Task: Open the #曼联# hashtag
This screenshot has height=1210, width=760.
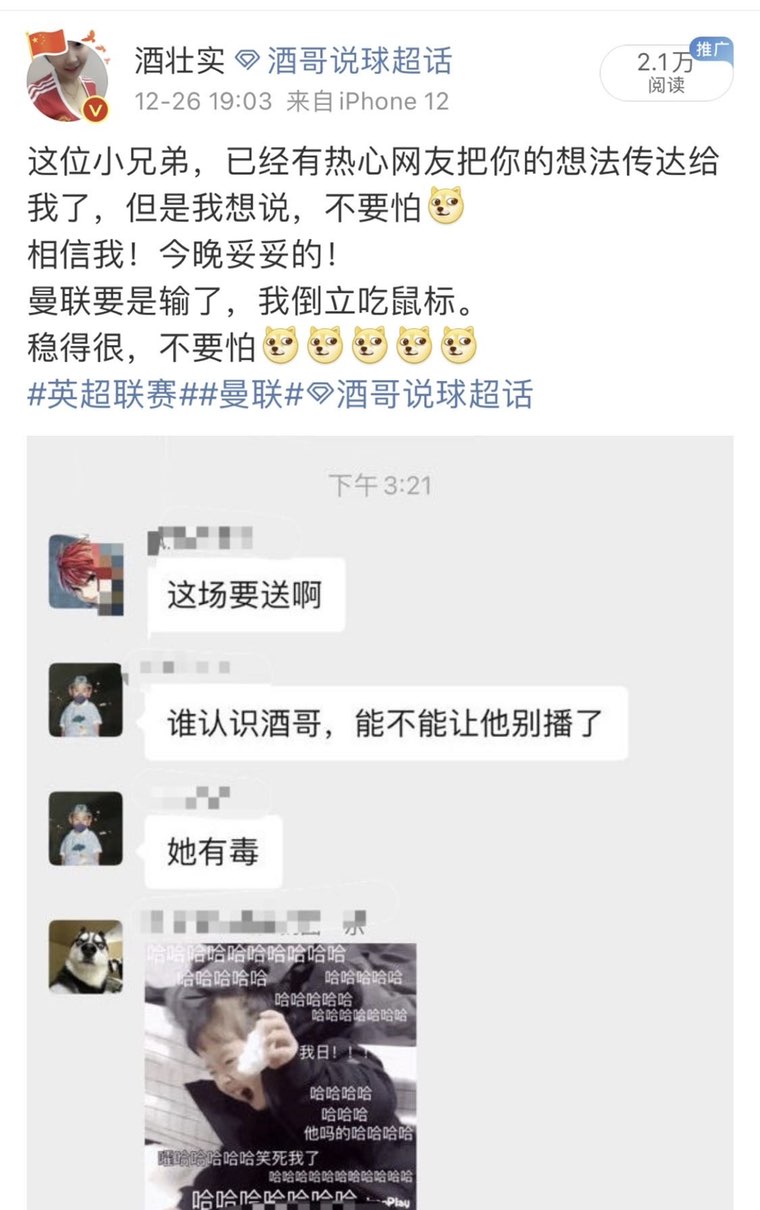Action: (x=234, y=394)
